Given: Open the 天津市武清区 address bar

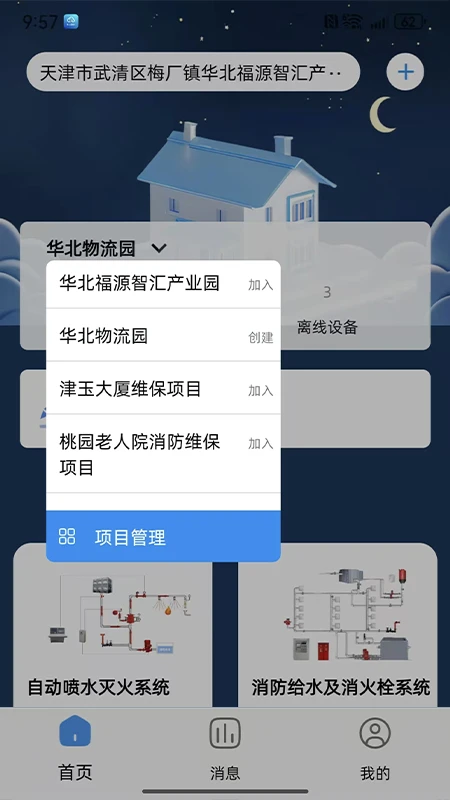Looking at the screenshot, I should click(x=193, y=72).
